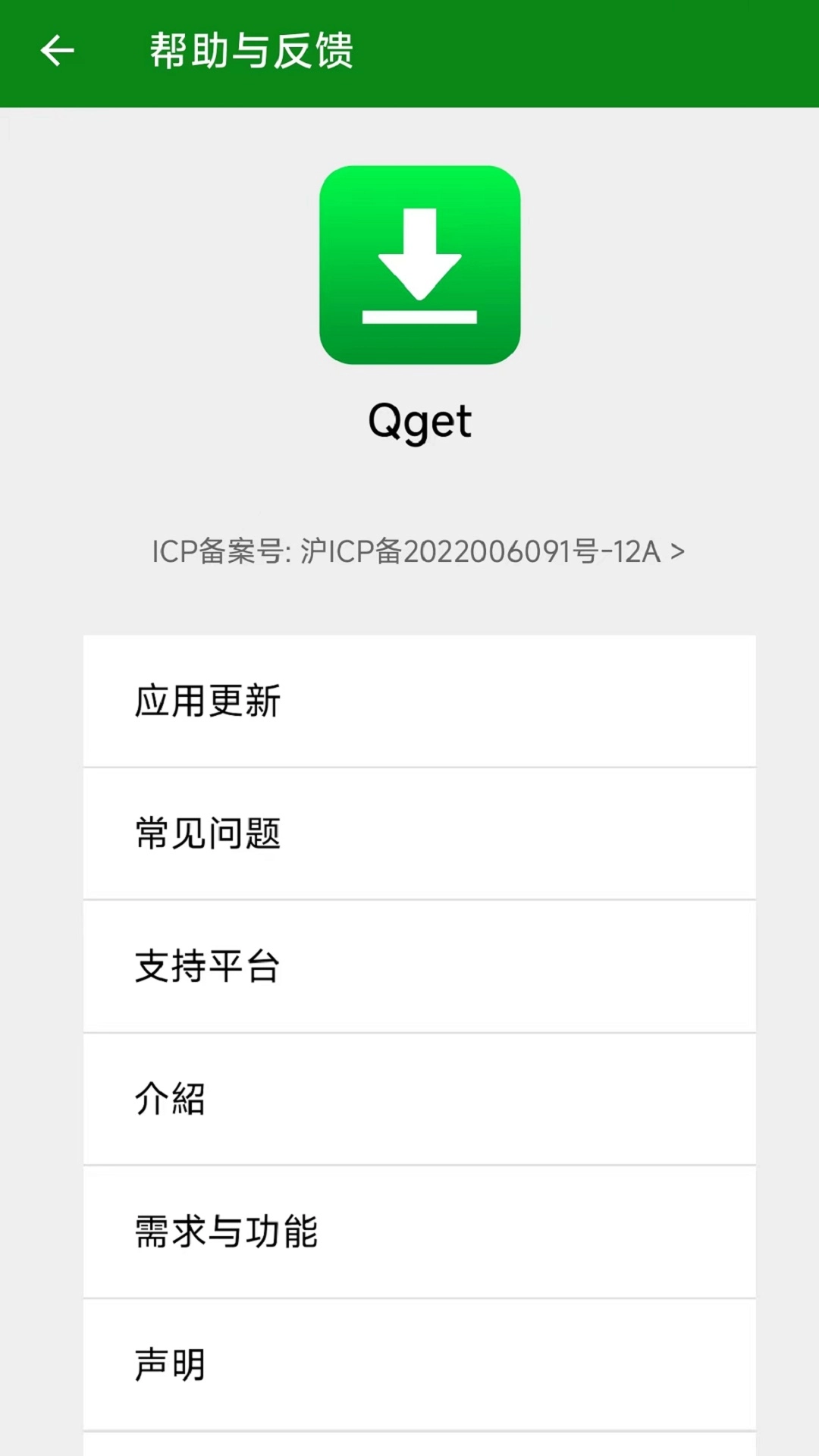819x1456 pixels.
Task: Tap the partially visible list row at the bottom
Action: [419, 1445]
